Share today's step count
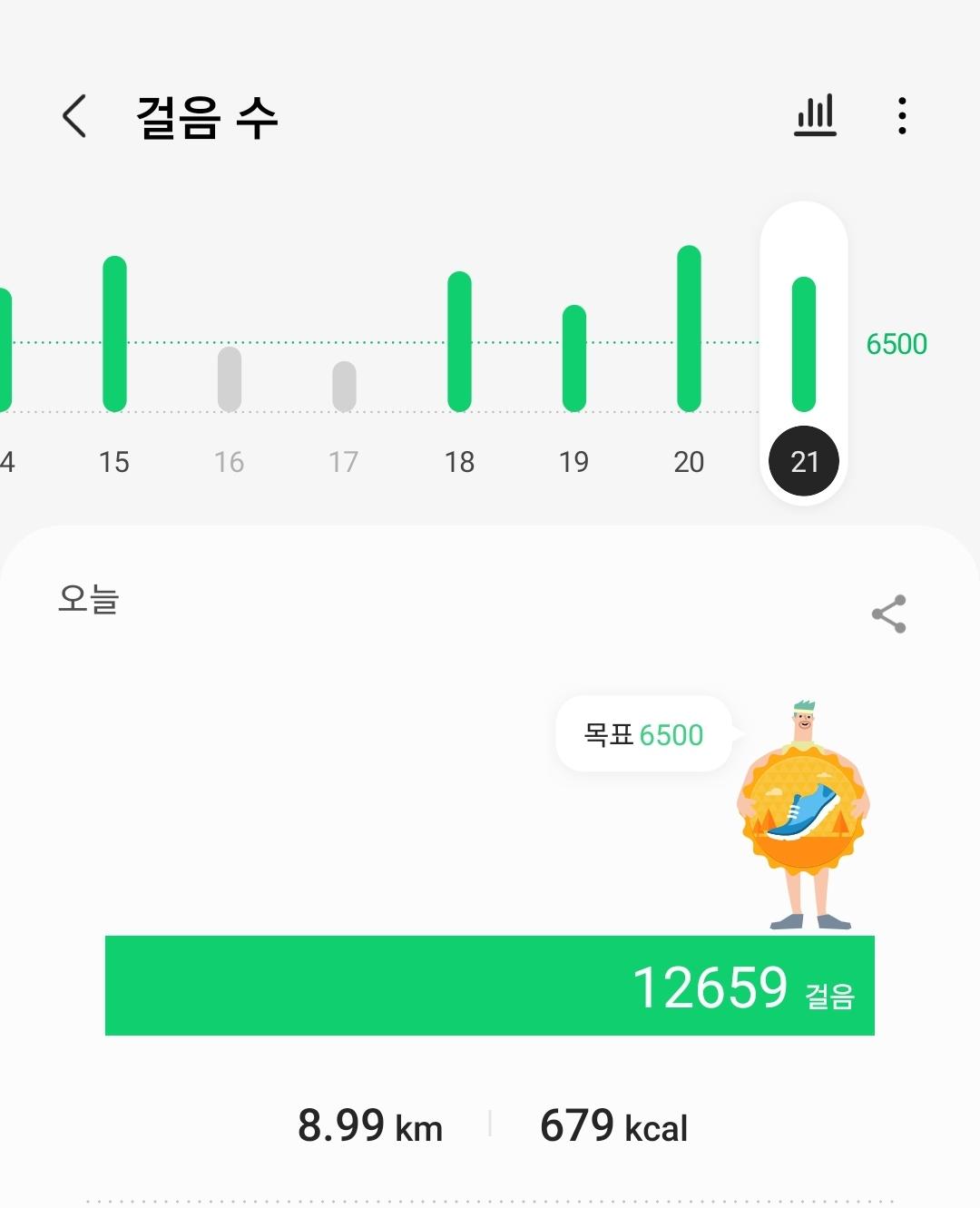Viewport: 980px width, 1208px height. pos(888,614)
